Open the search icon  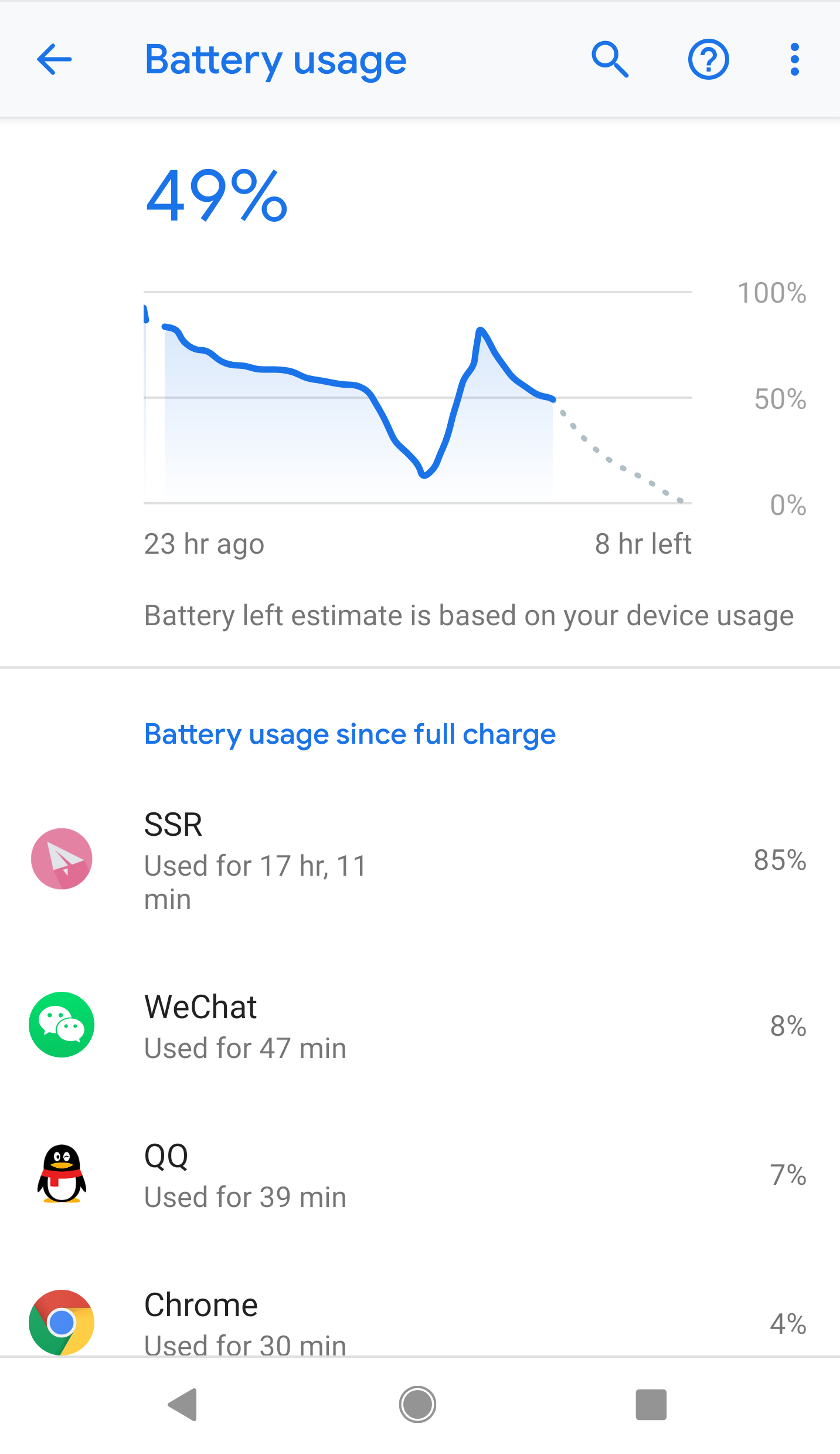[610, 59]
